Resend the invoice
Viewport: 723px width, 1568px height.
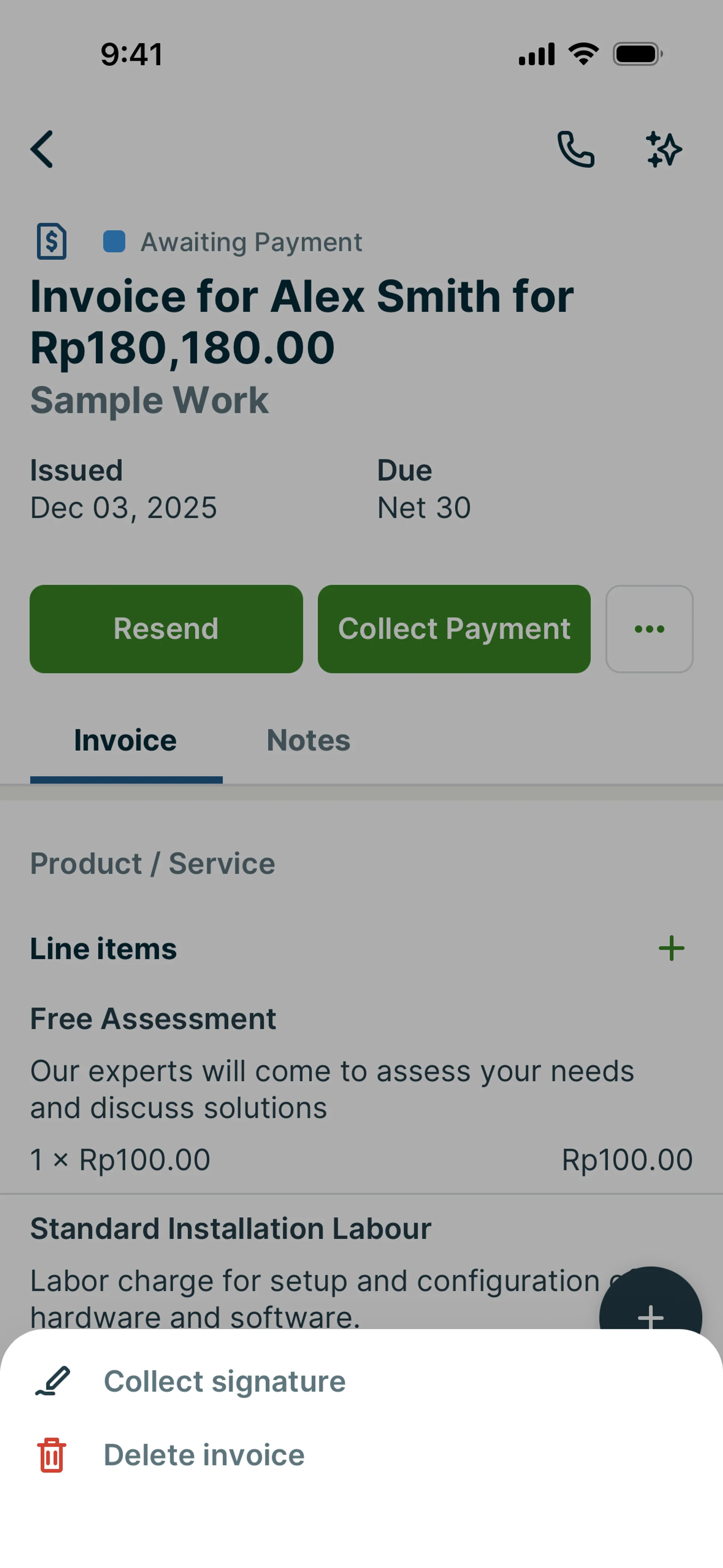[166, 629]
